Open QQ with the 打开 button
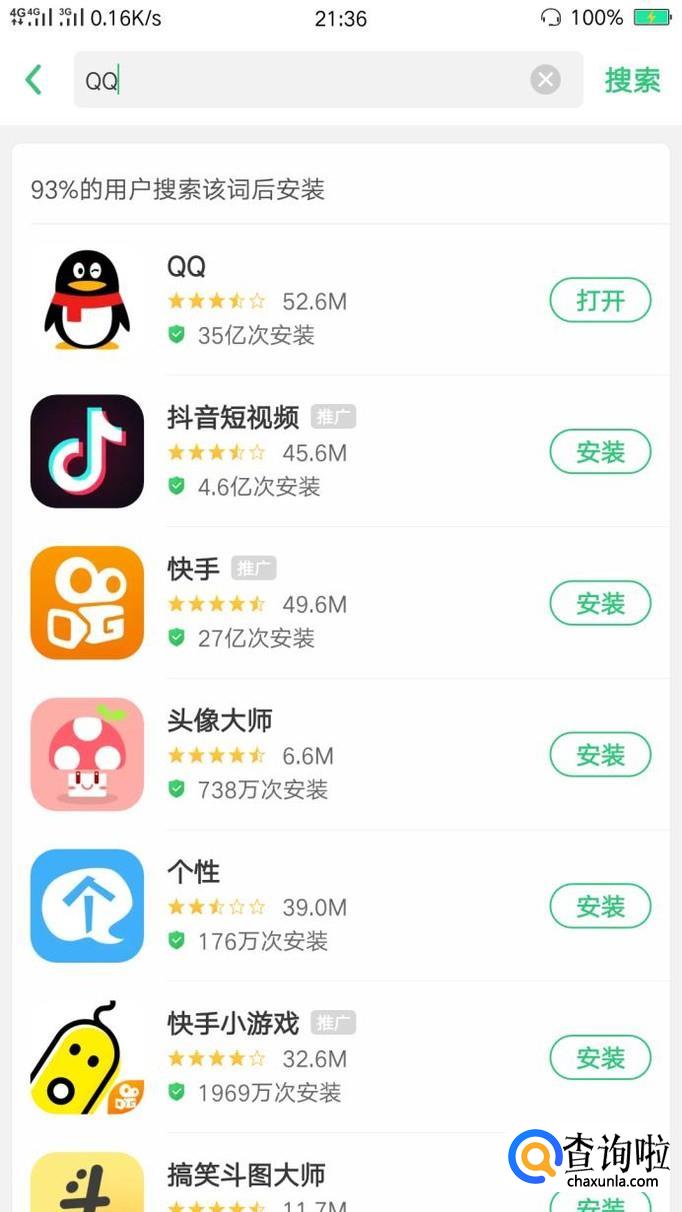682x1212 pixels. [600, 300]
